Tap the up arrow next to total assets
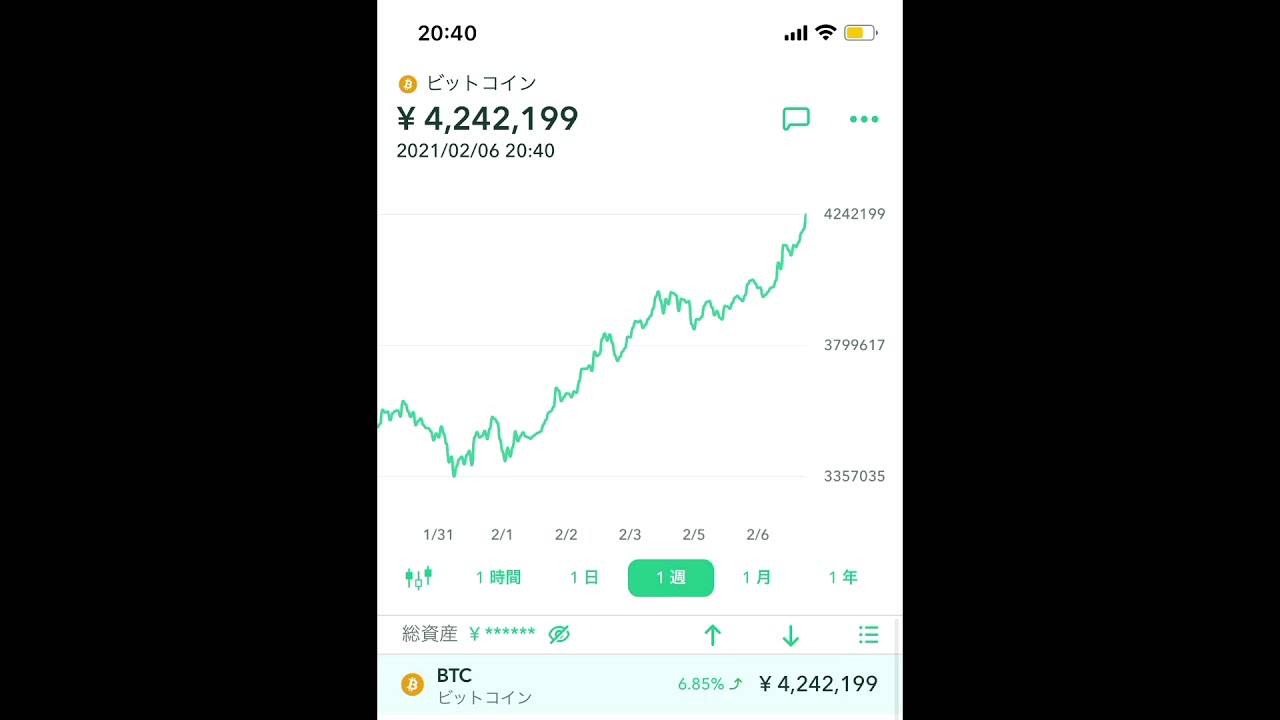This screenshot has height=720, width=1280. click(712, 634)
